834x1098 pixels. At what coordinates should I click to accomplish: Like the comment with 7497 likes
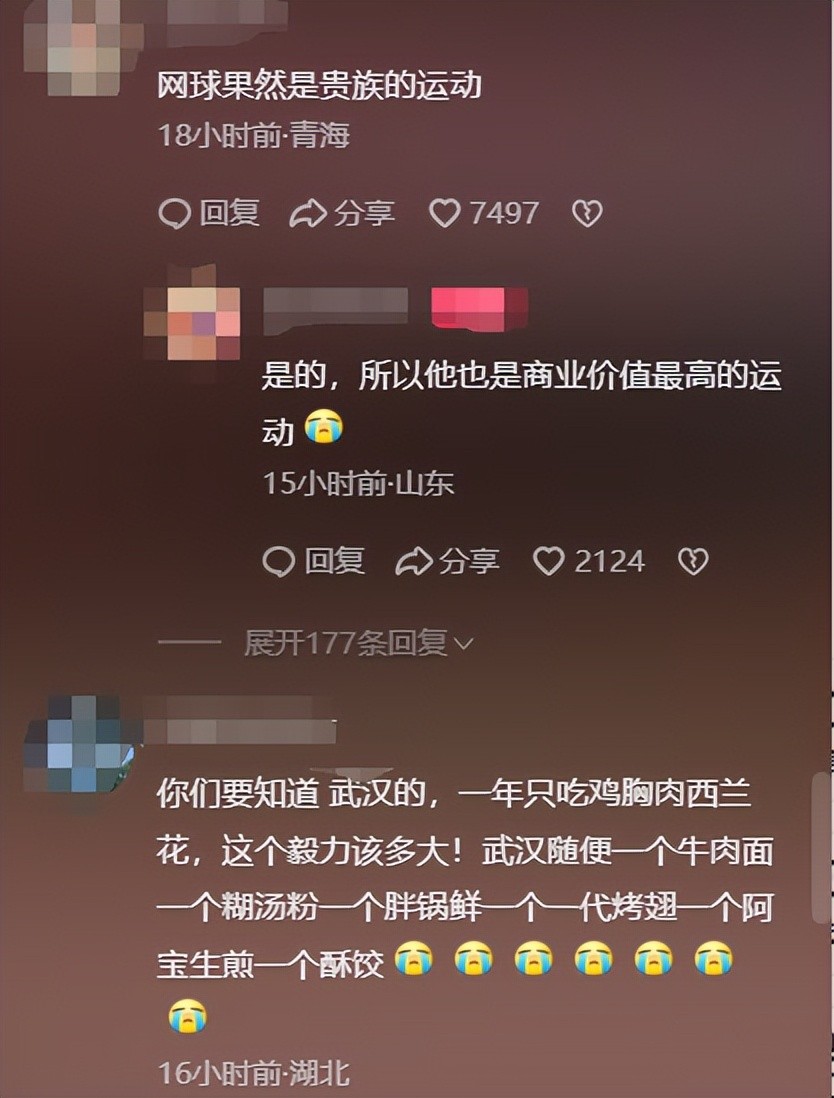[x=484, y=213]
